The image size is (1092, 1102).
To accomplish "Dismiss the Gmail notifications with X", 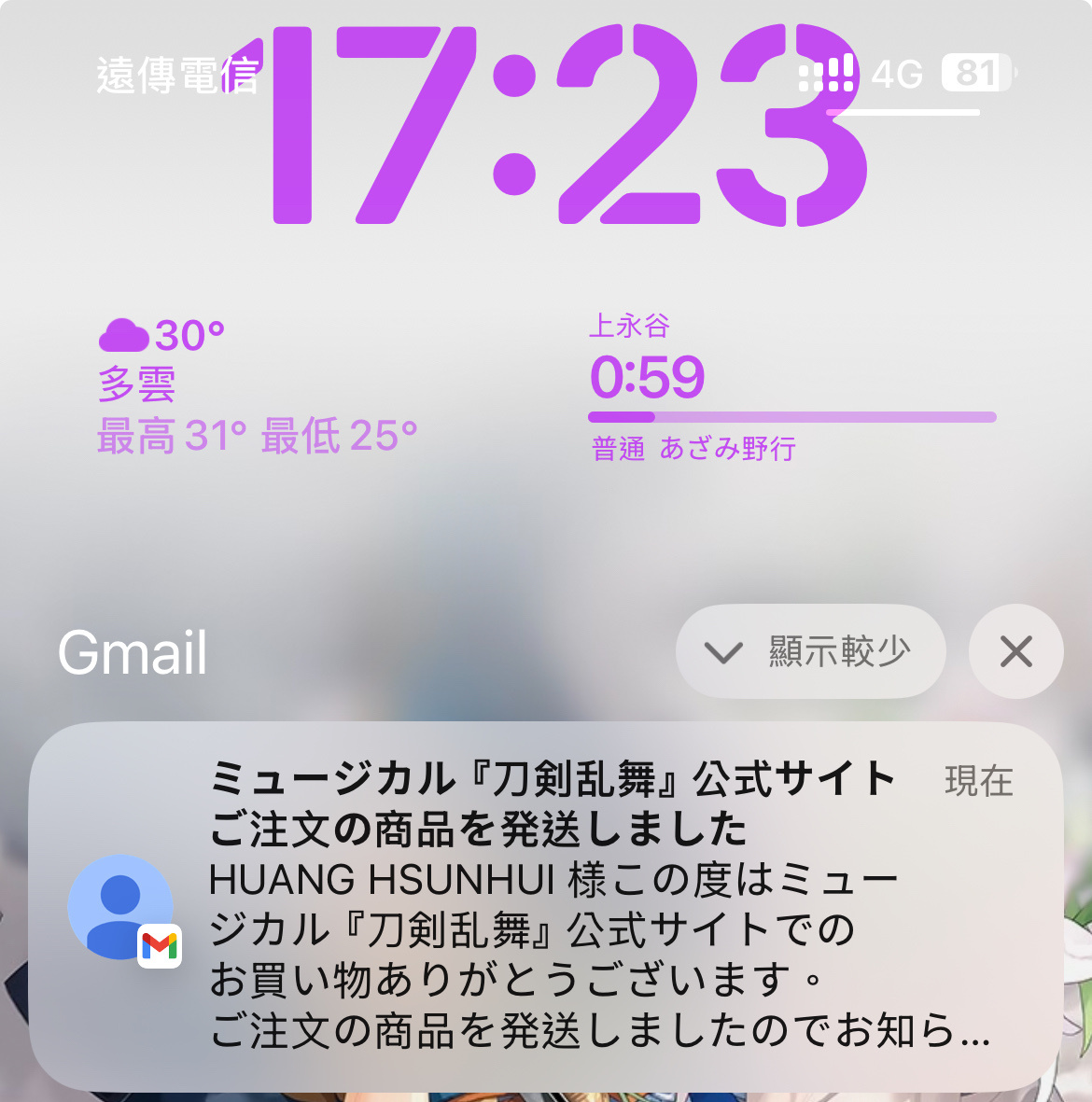I will coord(1015,651).
